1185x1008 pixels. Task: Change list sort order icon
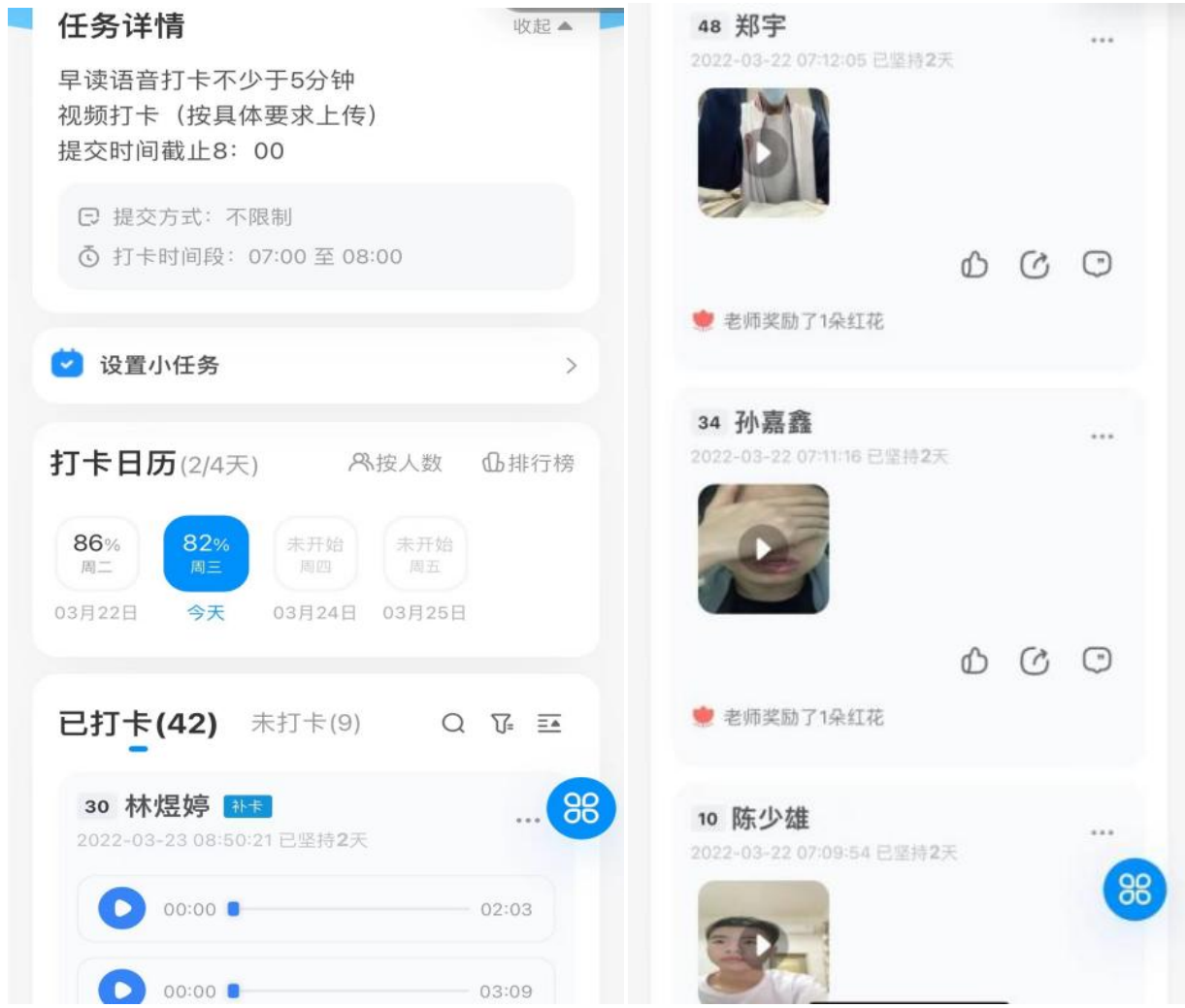[x=549, y=724]
